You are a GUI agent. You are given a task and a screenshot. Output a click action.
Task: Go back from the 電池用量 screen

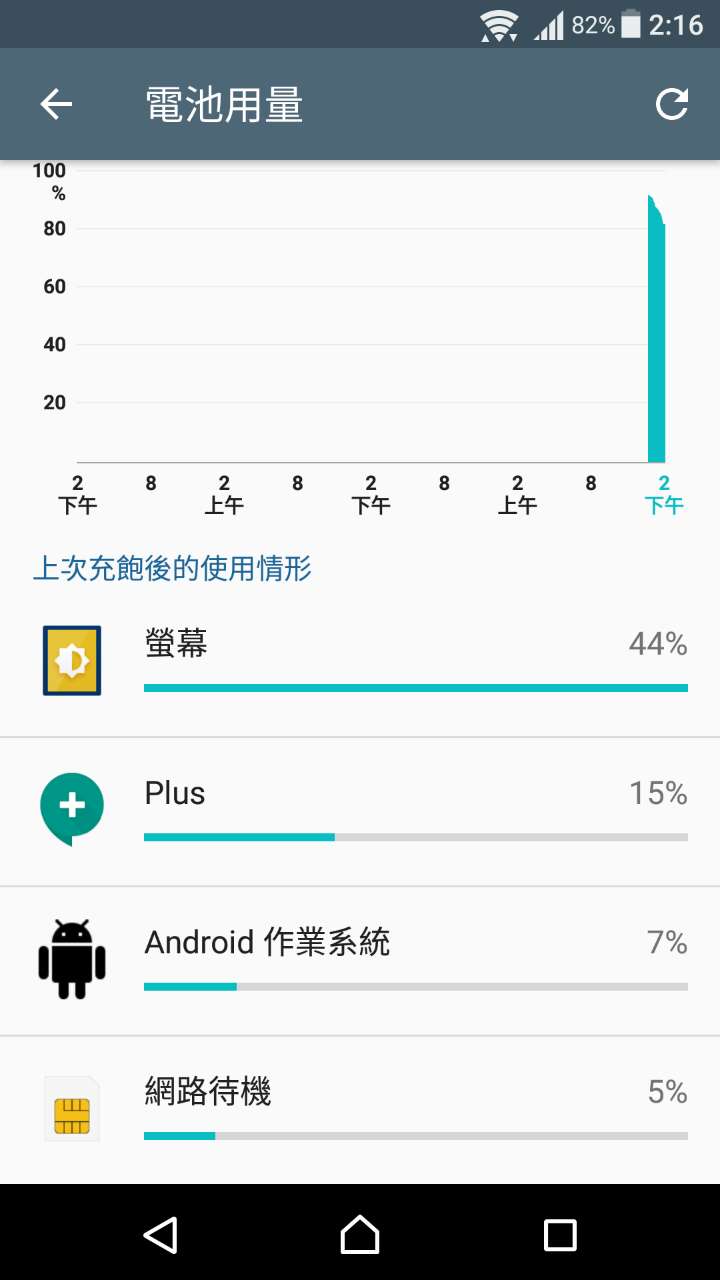[x=56, y=104]
